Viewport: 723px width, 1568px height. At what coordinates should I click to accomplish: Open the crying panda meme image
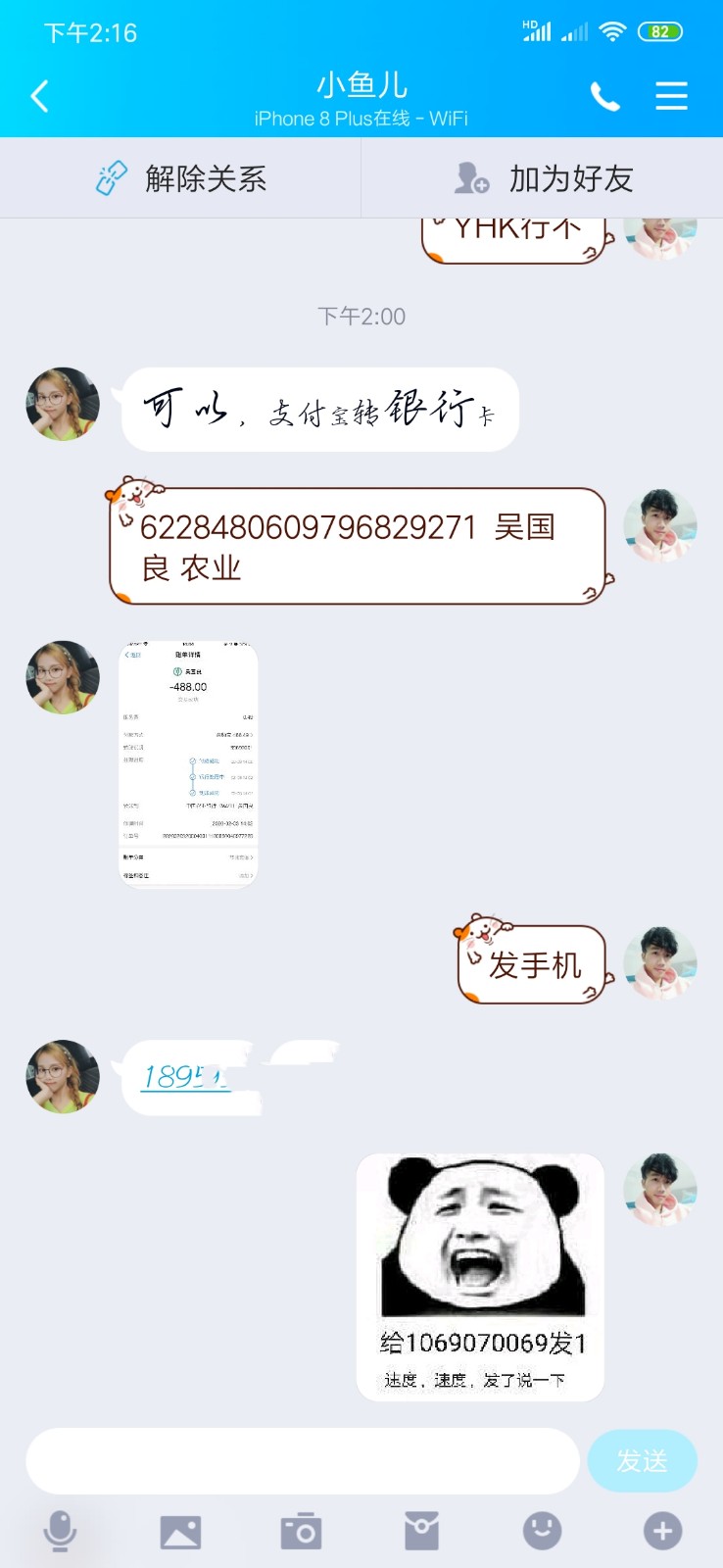pos(480,1276)
